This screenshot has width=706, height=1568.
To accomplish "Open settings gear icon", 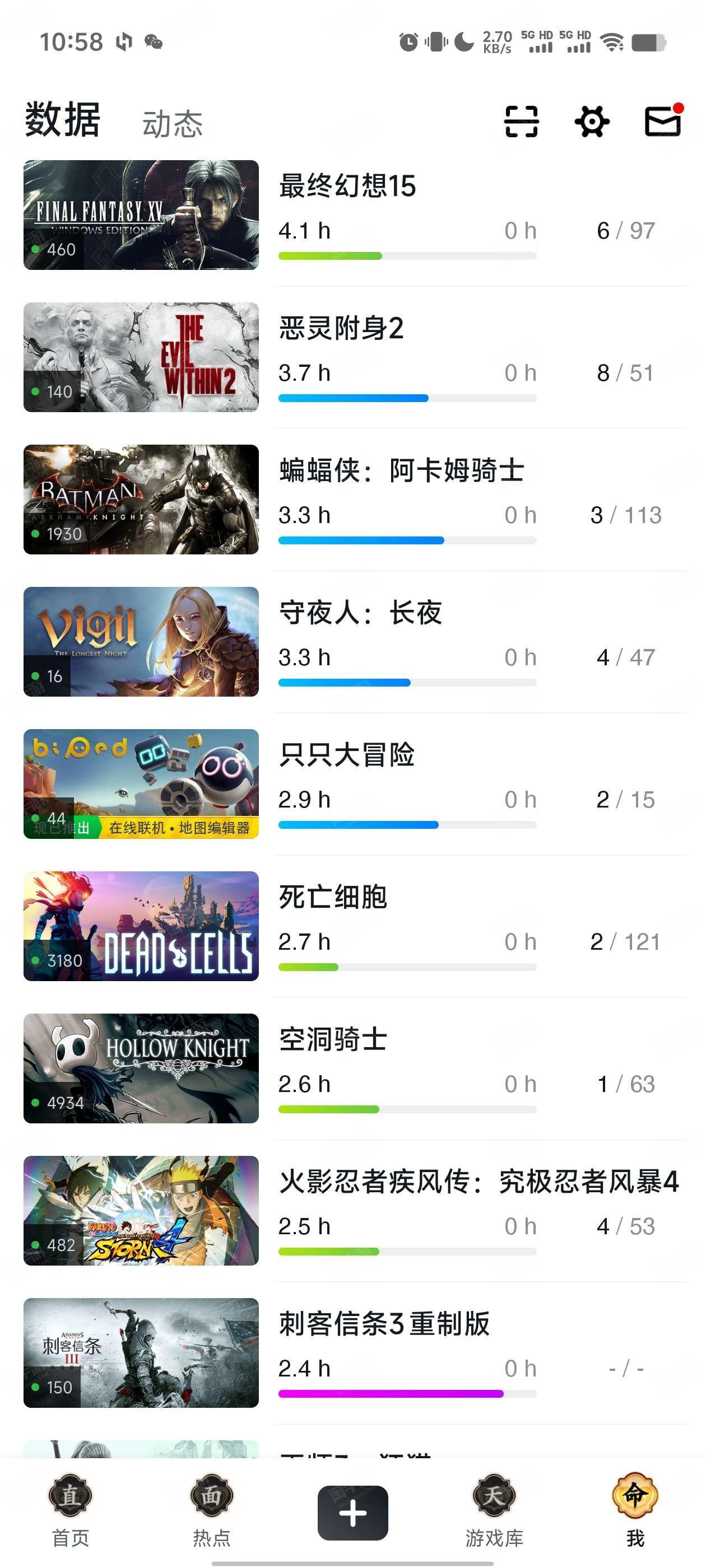I will 592,122.
